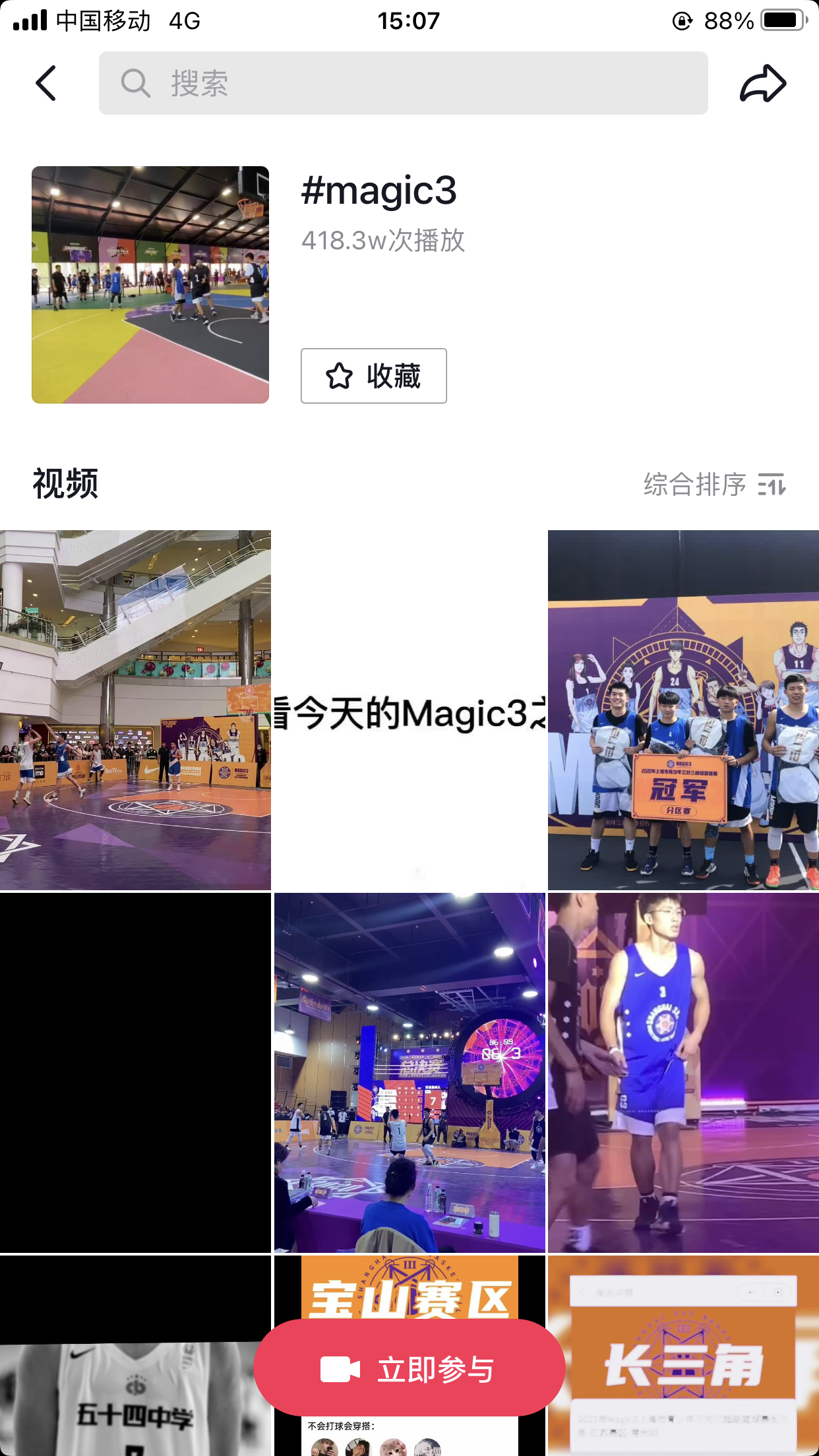
Task: Open the 冠军 champion team video
Action: 683,710
